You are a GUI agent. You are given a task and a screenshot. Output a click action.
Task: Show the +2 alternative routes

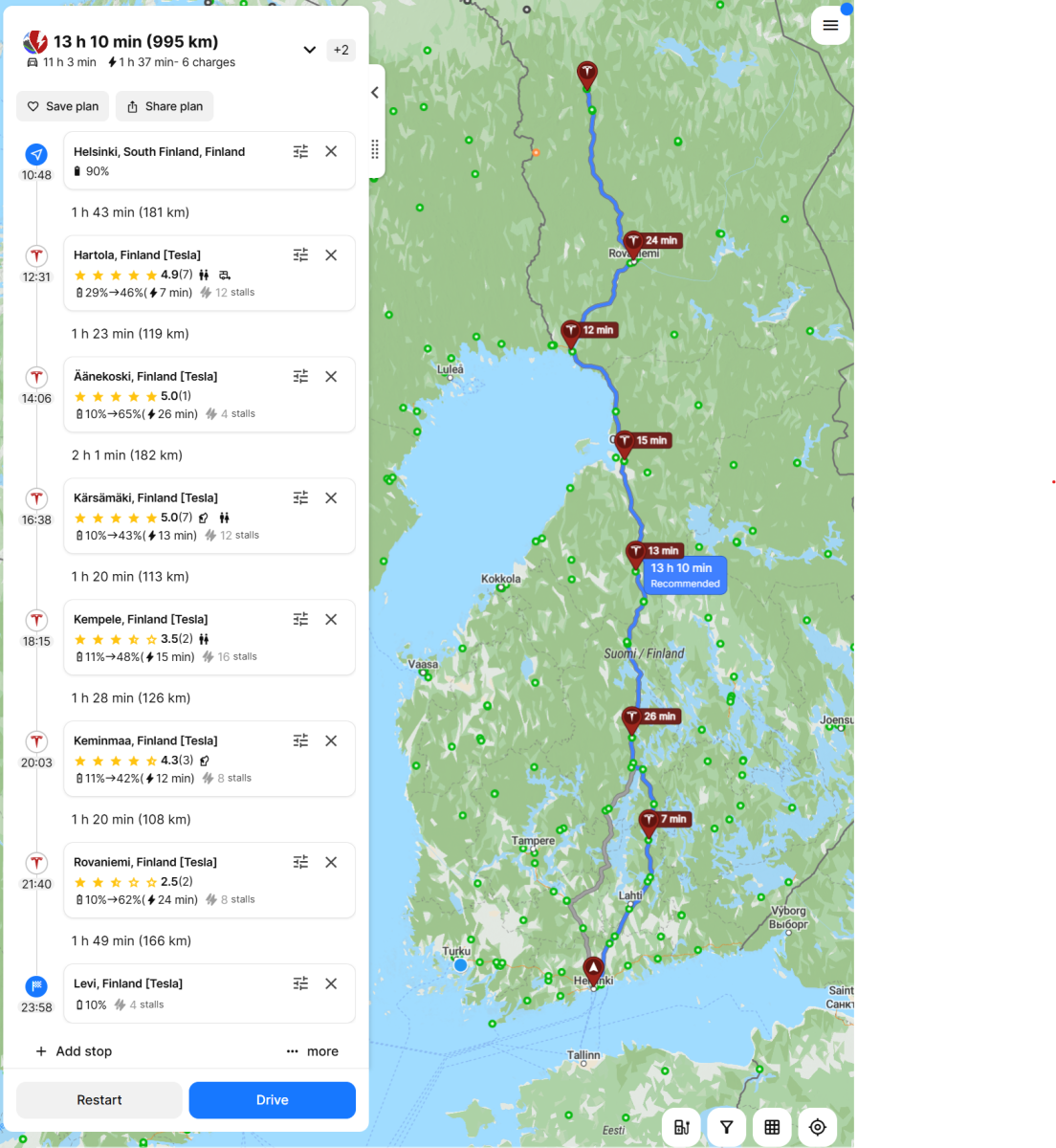click(341, 50)
